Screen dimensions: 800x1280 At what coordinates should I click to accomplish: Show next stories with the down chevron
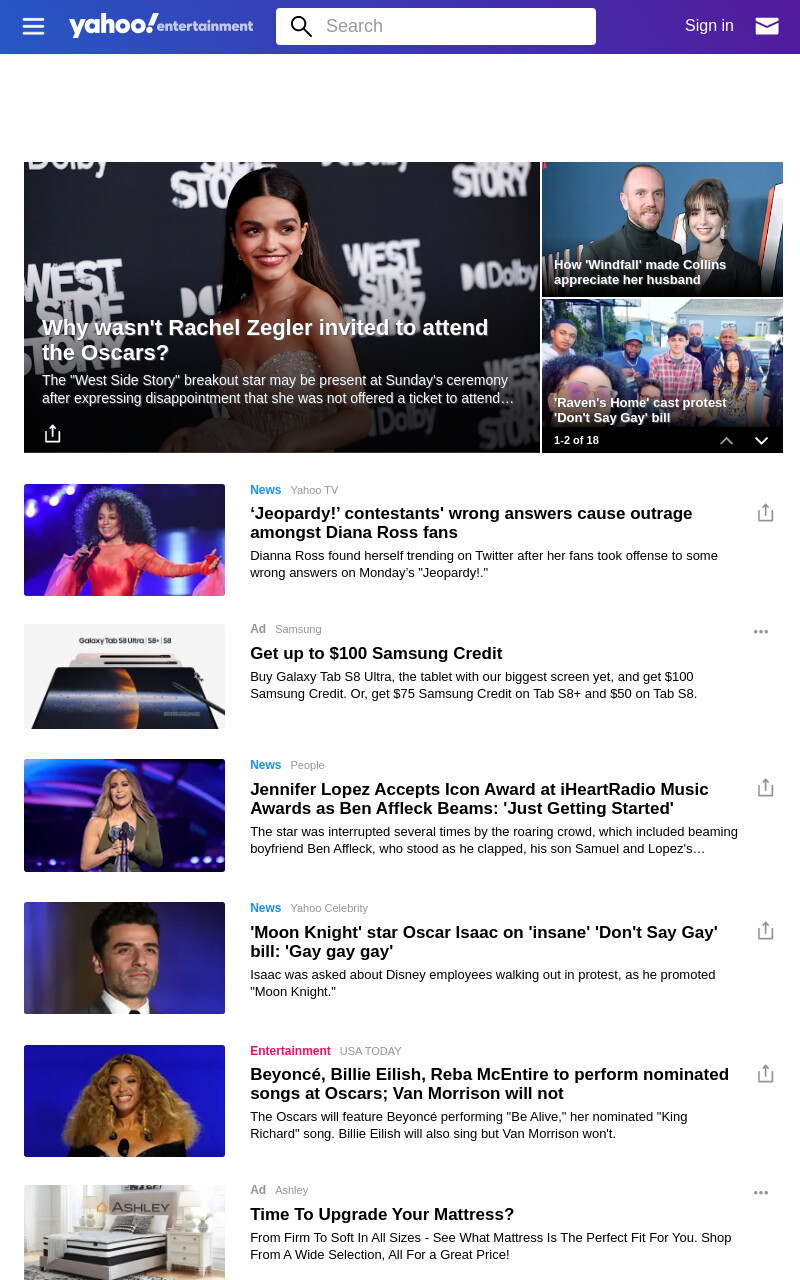point(761,440)
